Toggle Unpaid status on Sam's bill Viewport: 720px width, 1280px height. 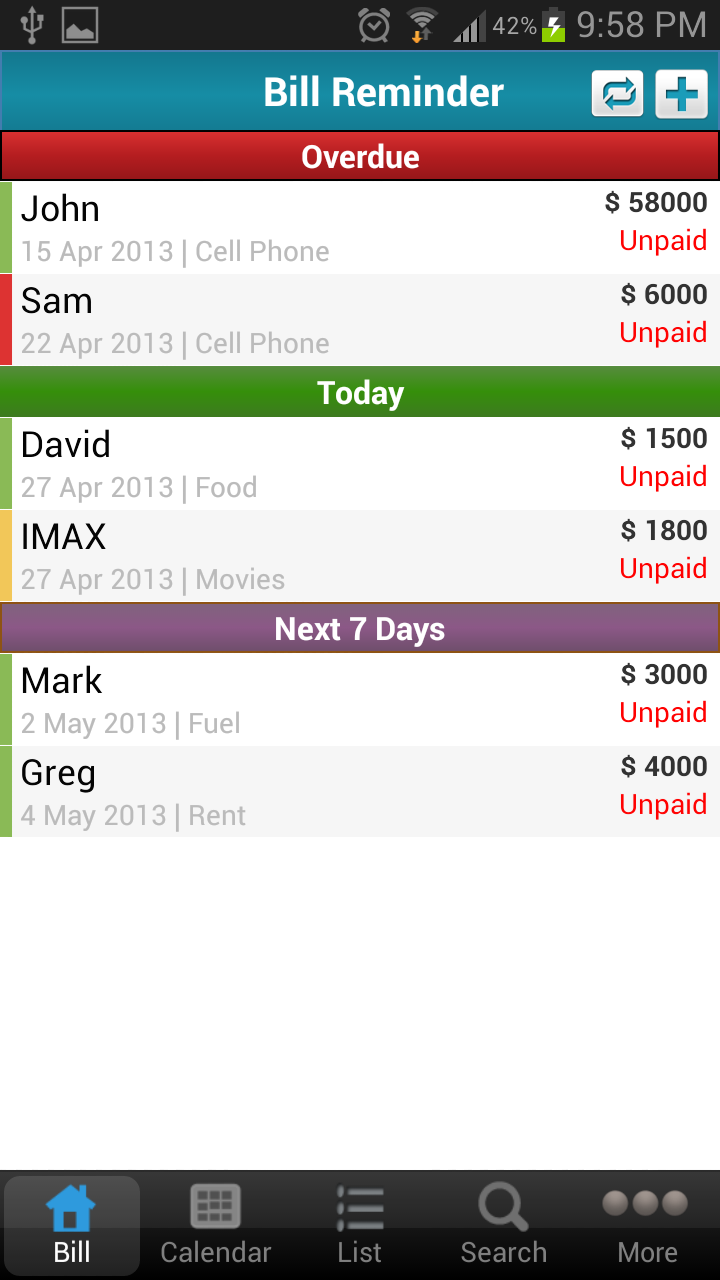pyautogui.click(x=663, y=332)
